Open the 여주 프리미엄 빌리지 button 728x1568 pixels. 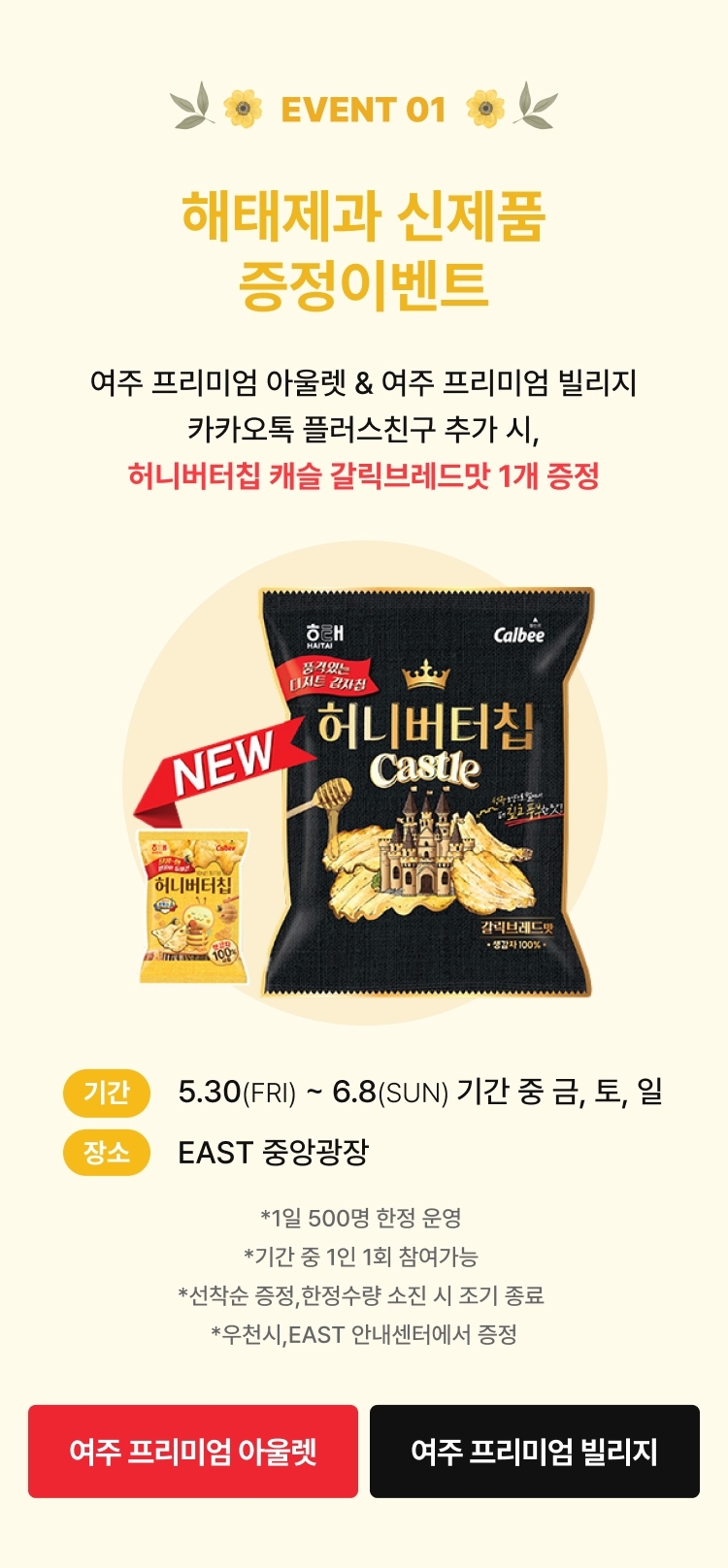coord(534,1452)
